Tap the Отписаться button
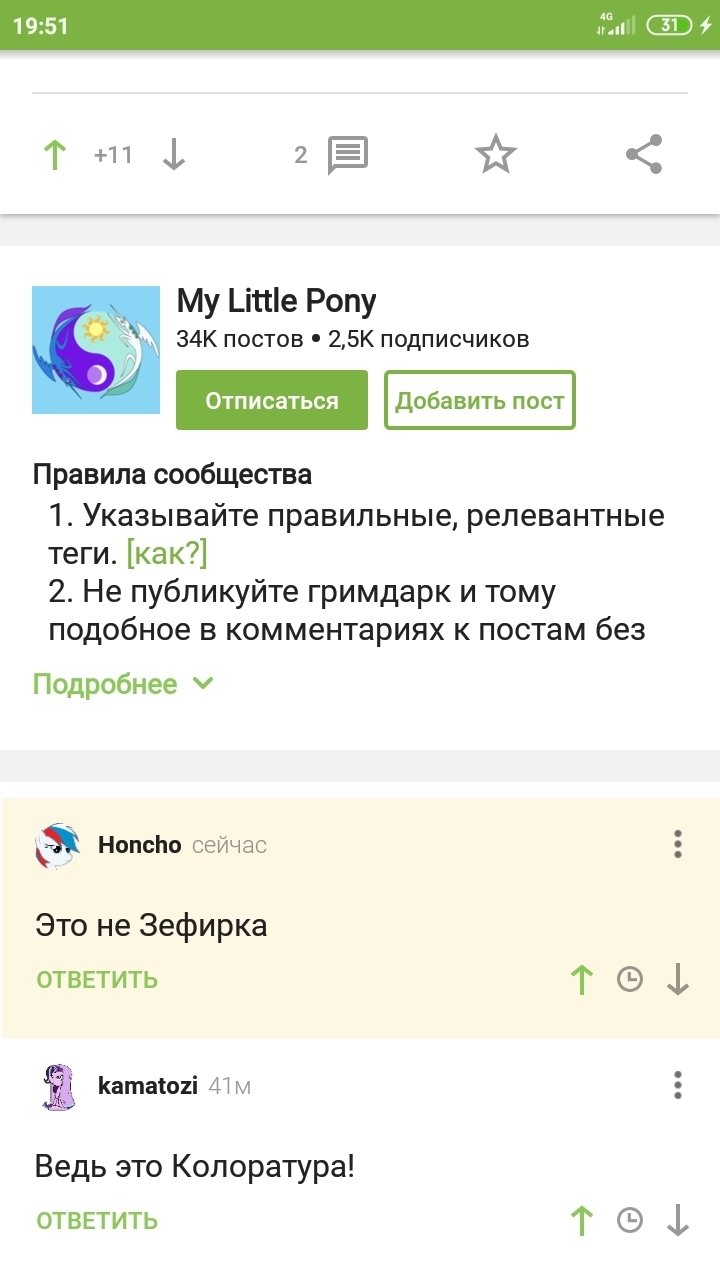 272,401
